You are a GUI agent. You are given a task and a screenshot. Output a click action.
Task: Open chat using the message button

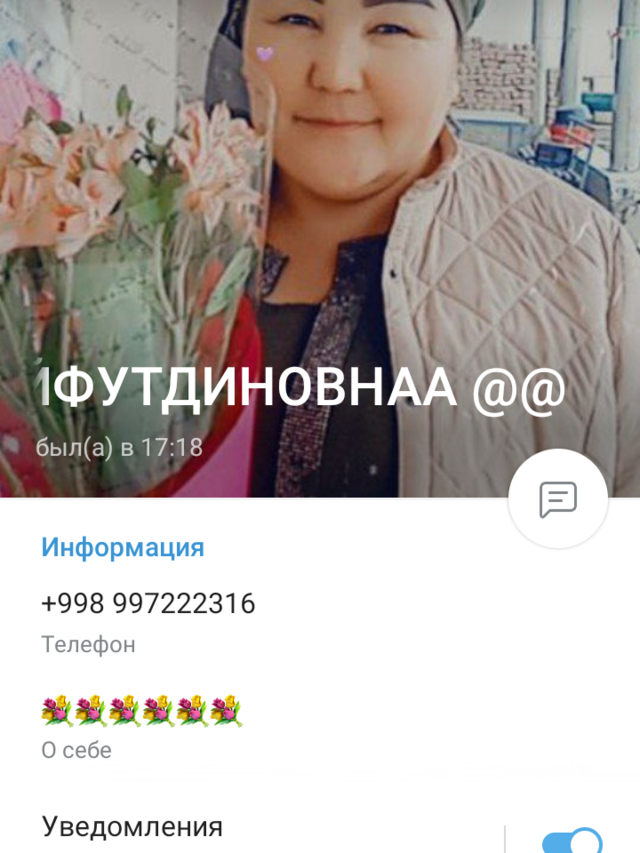pos(558,498)
